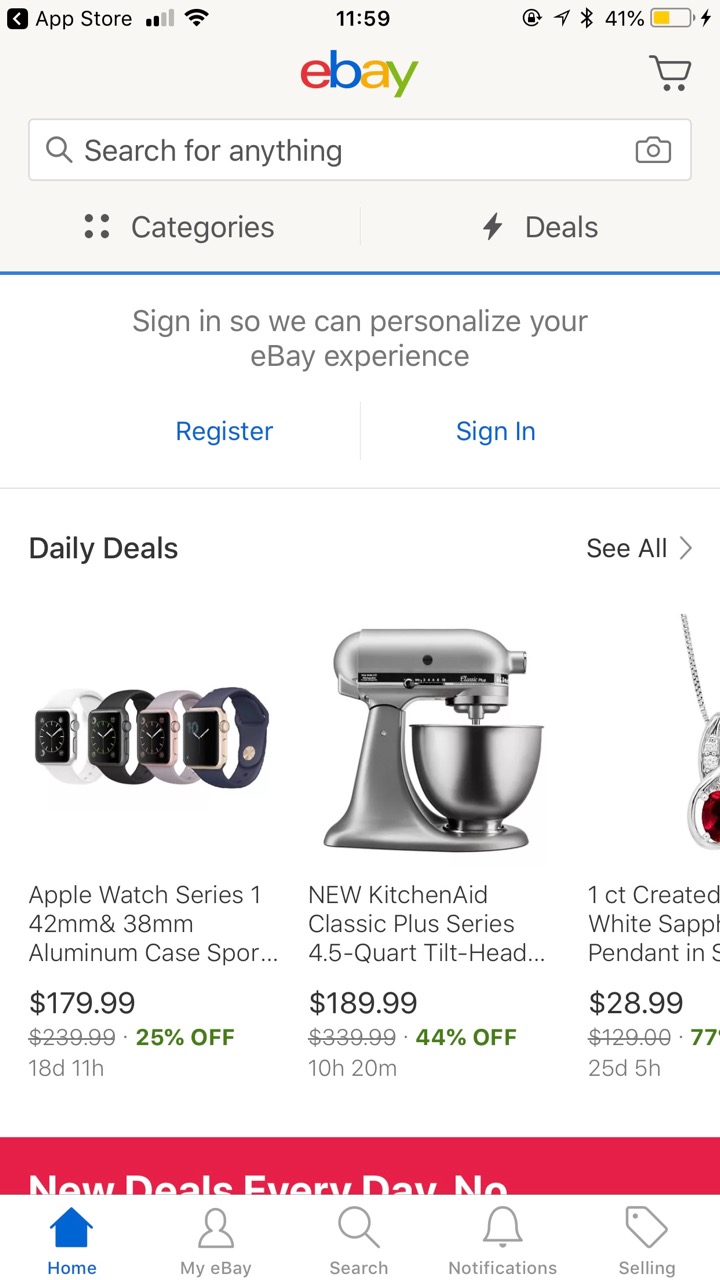720x1280 pixels.
Task: Sign In to eBay
Action: pyautogui.click(x=496, y=431)
